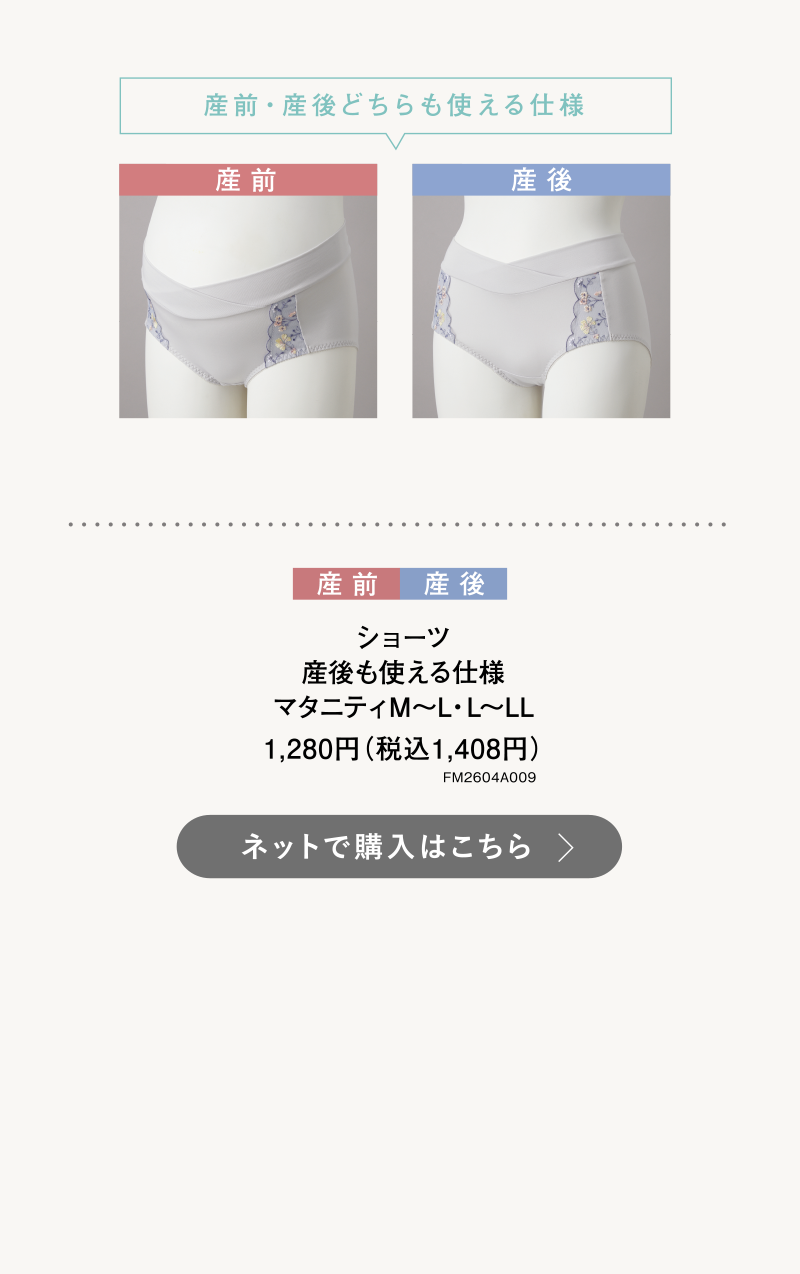Tap the ネットで購入はこちら button
This screenshot has width=800, height=1274.
point(399,847)
